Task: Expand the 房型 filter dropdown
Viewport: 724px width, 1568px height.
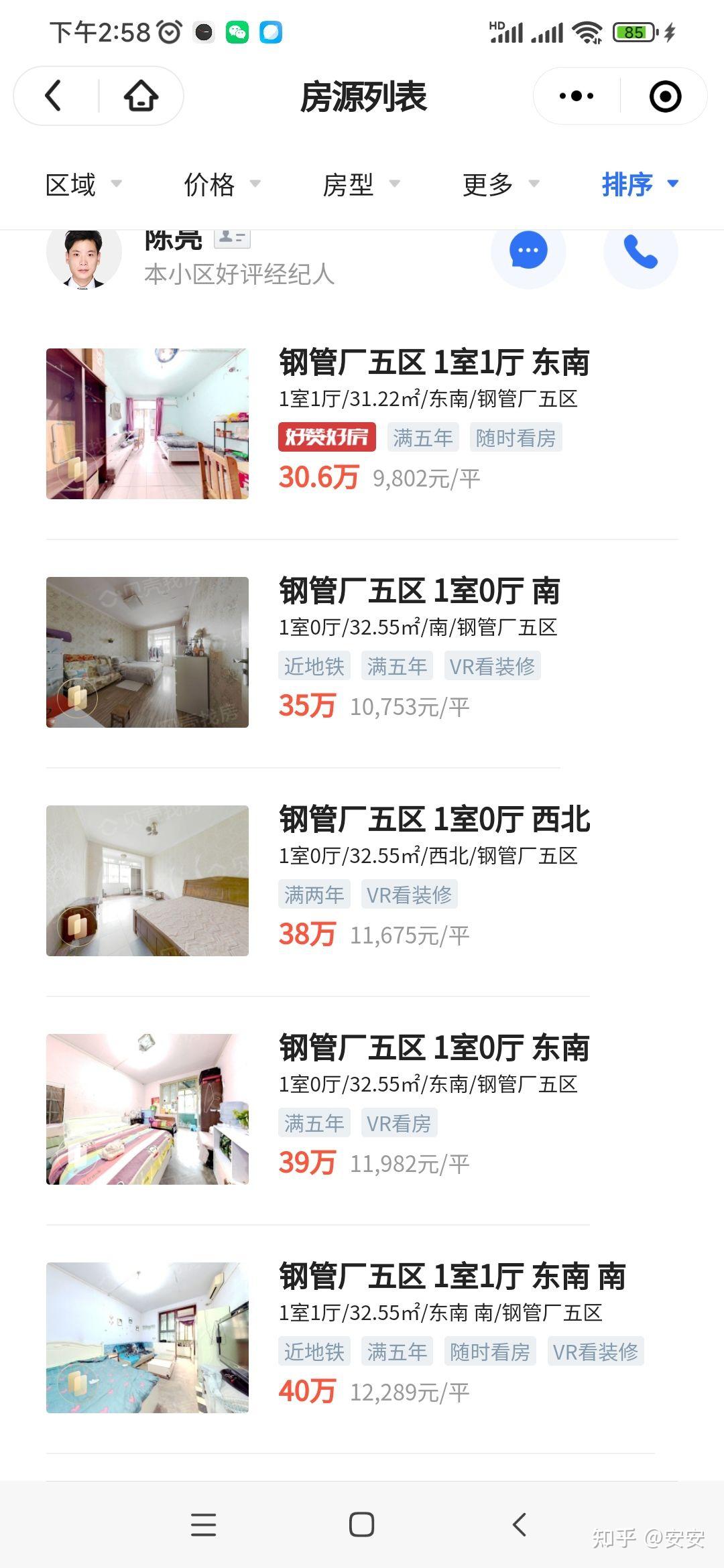Action: 360,184
